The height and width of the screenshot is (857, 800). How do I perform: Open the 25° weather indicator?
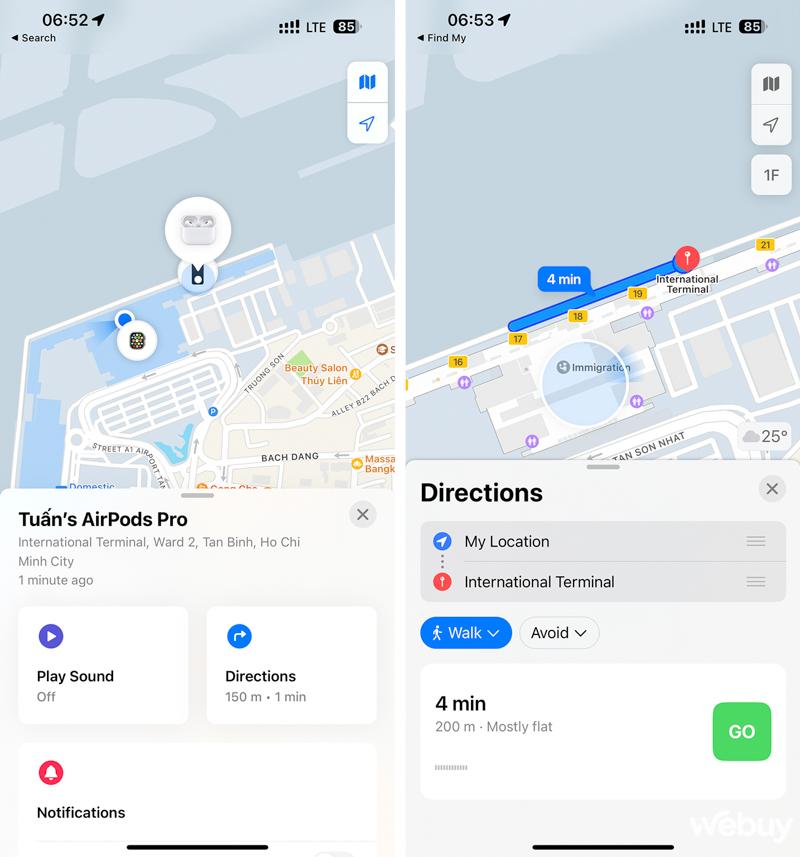765,436
